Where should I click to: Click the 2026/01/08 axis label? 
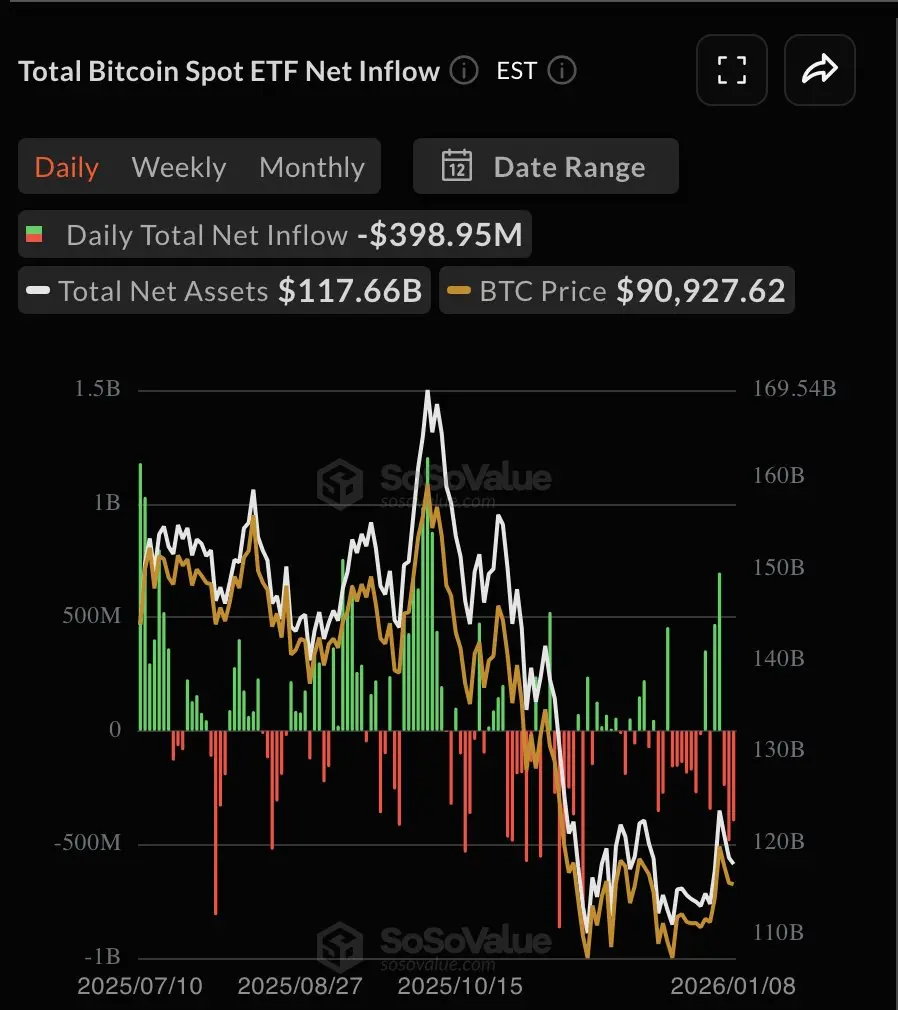point(734,987)
